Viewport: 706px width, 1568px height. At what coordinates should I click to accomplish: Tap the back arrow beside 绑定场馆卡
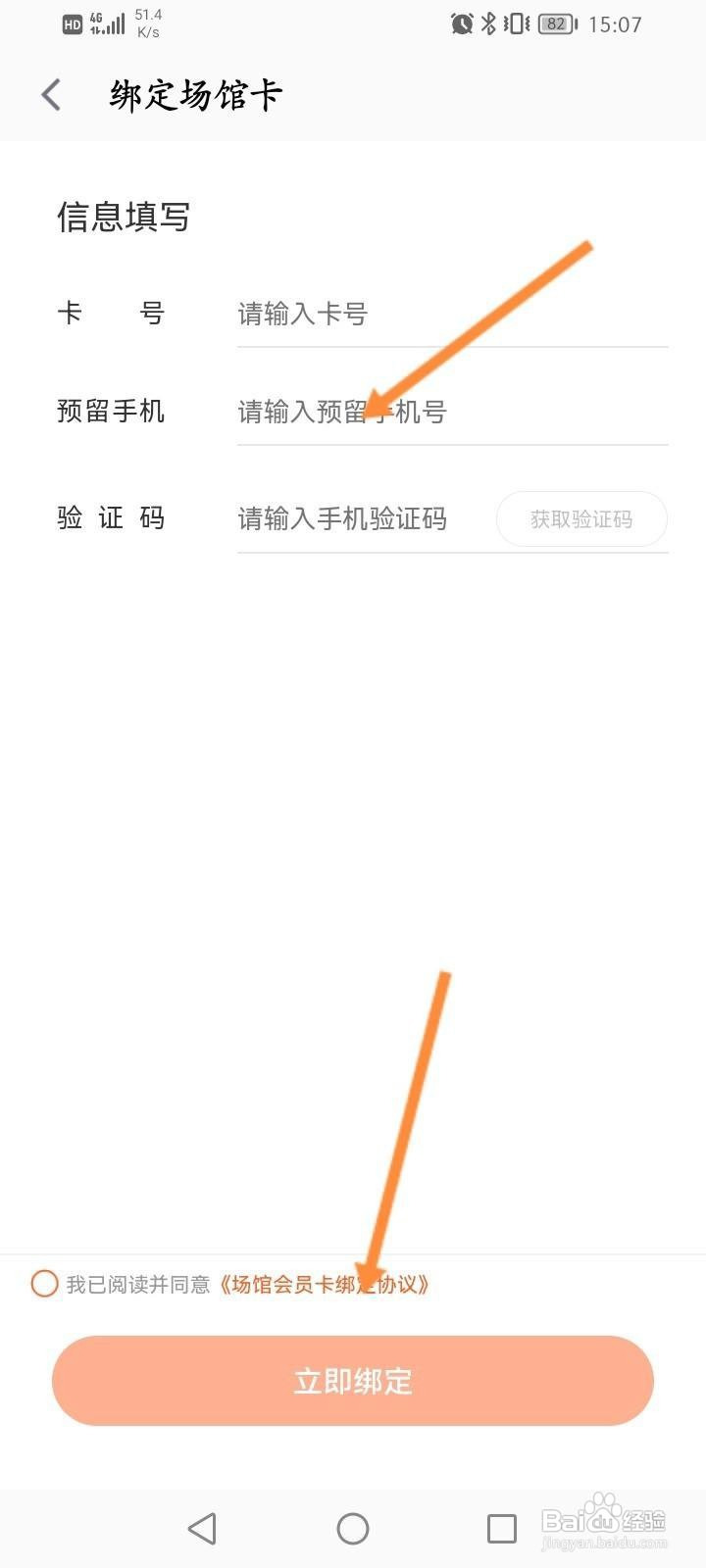tap(49, 94)
